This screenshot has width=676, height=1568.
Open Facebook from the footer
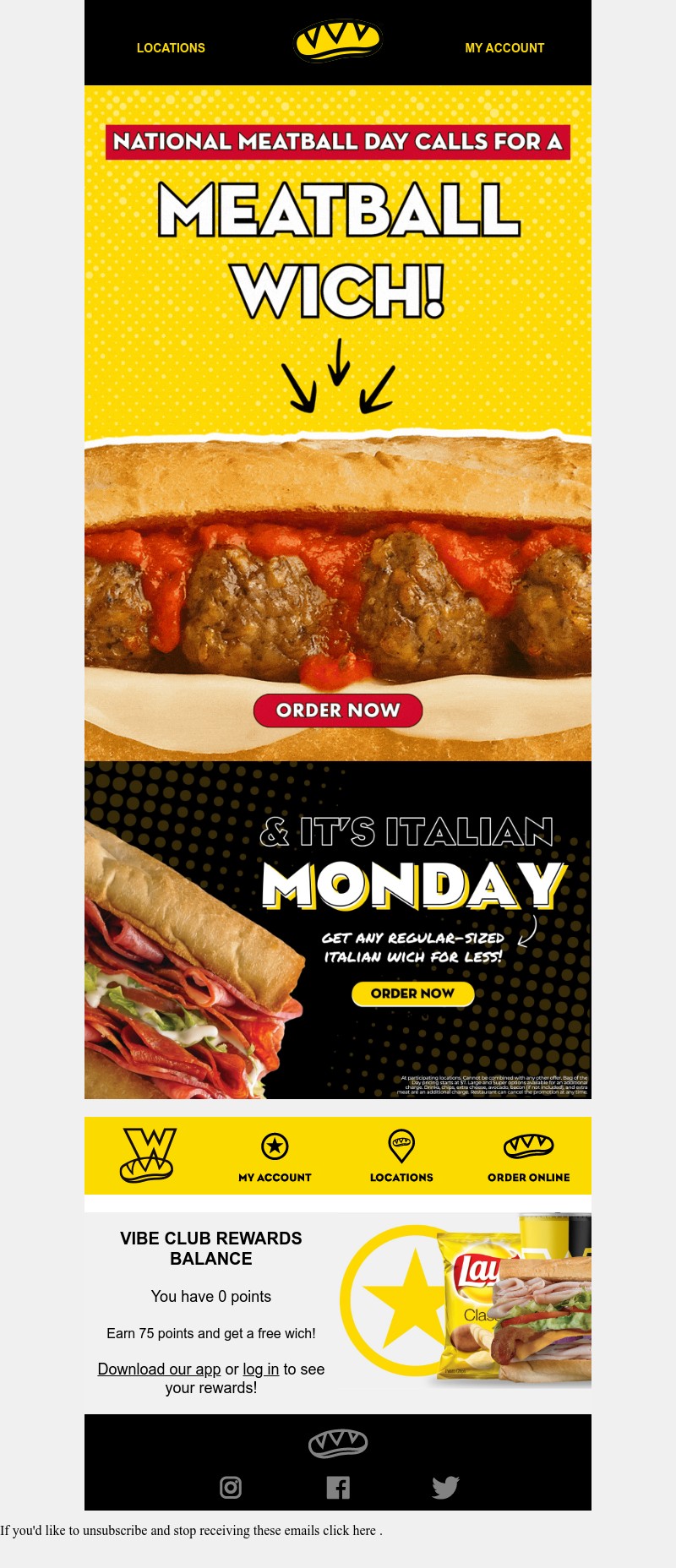tap(338, 1488)
